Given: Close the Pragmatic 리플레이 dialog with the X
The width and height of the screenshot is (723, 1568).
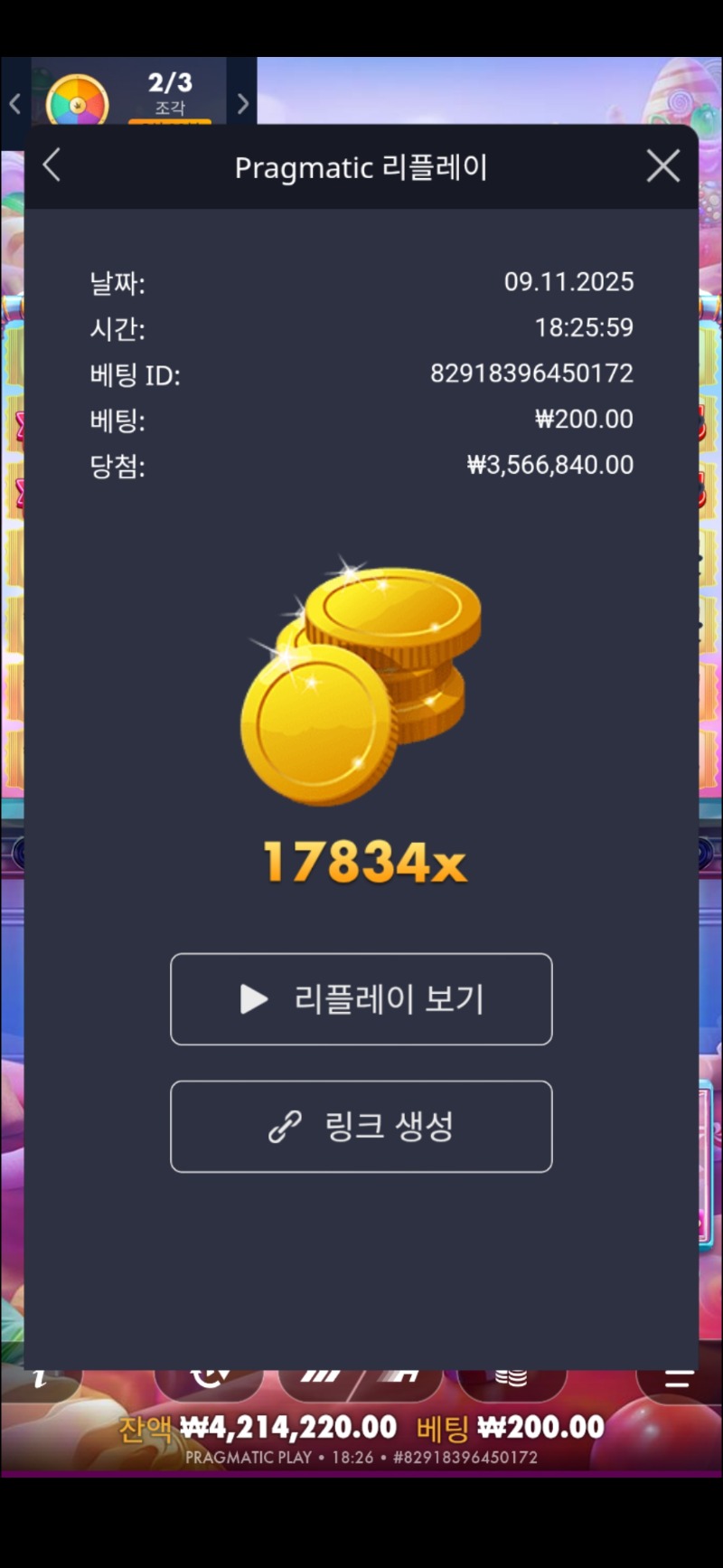Looking at the screenshot, I should 662,165.
